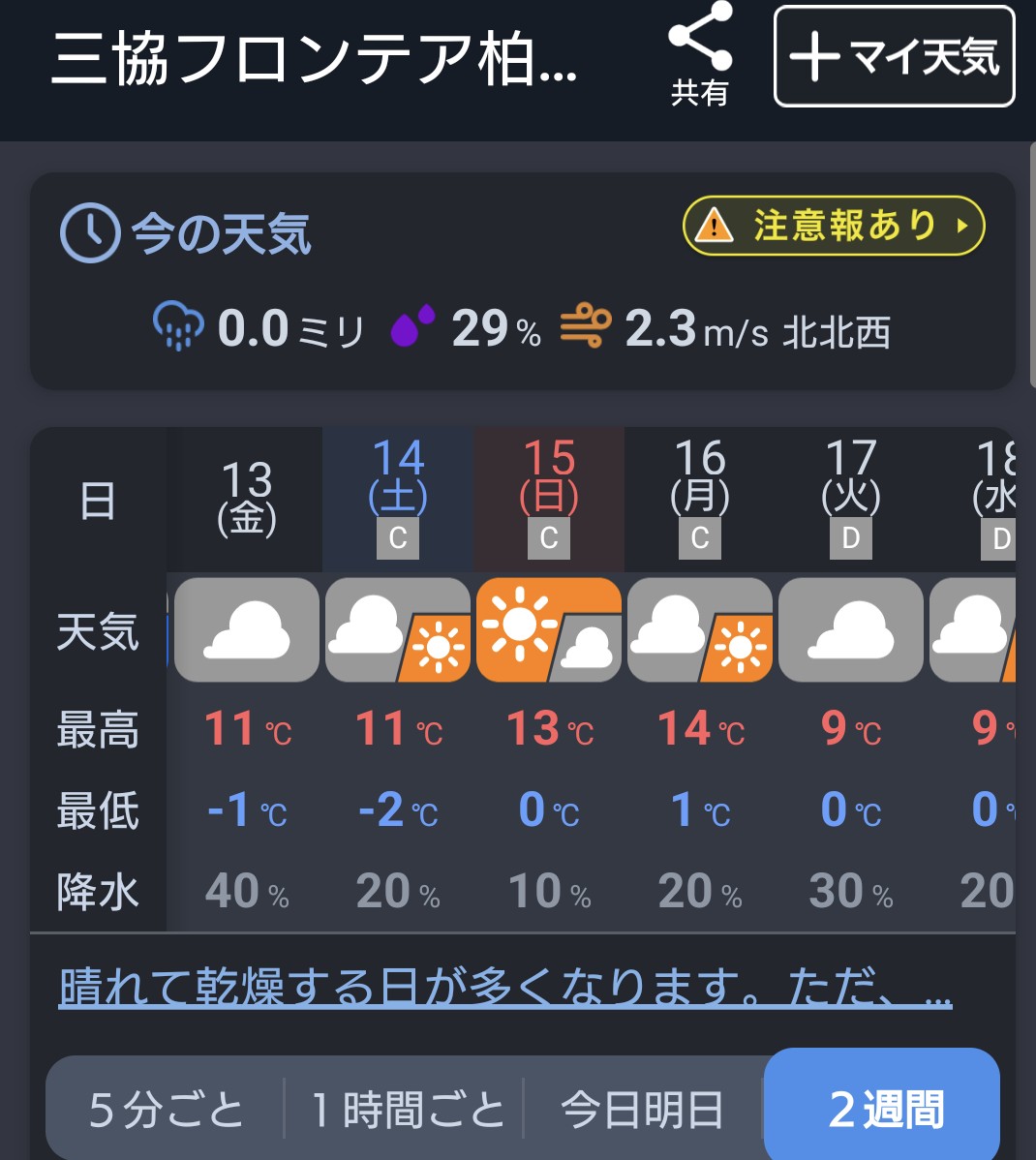Switch to the 1時間ごと forecast

[407, 1109]
